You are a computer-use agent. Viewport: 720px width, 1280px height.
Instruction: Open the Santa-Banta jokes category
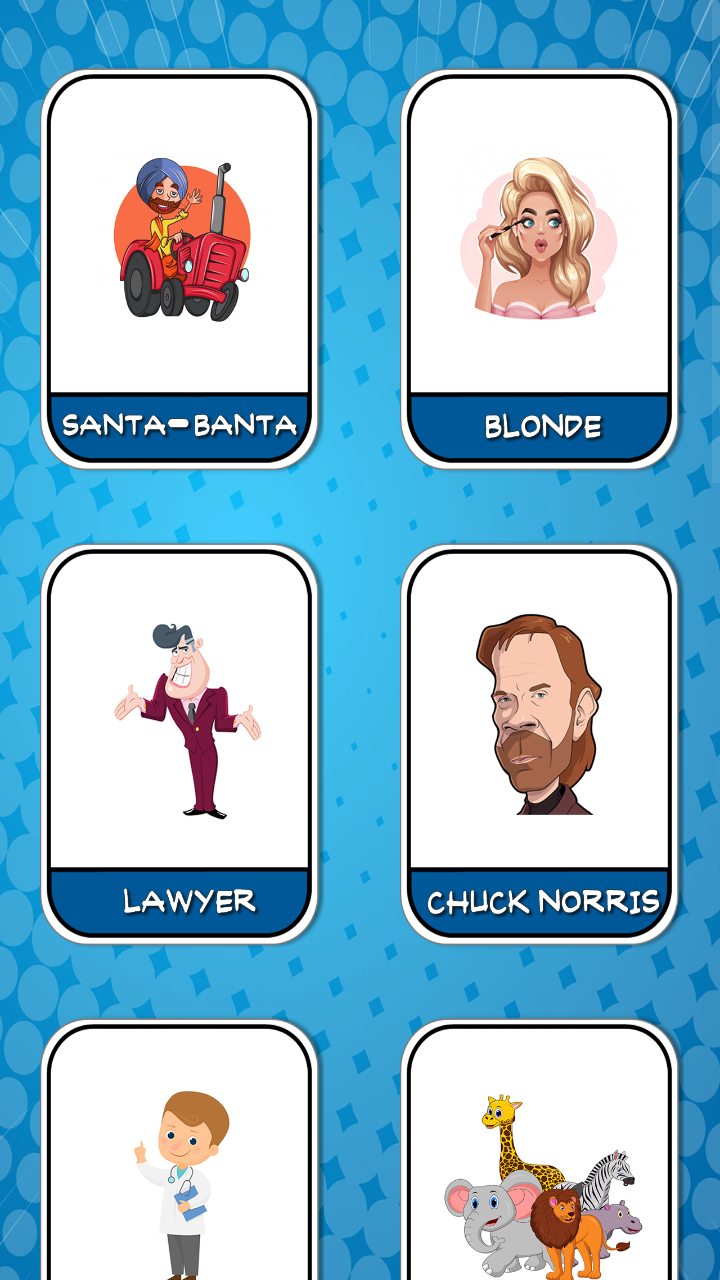[180, 268]
